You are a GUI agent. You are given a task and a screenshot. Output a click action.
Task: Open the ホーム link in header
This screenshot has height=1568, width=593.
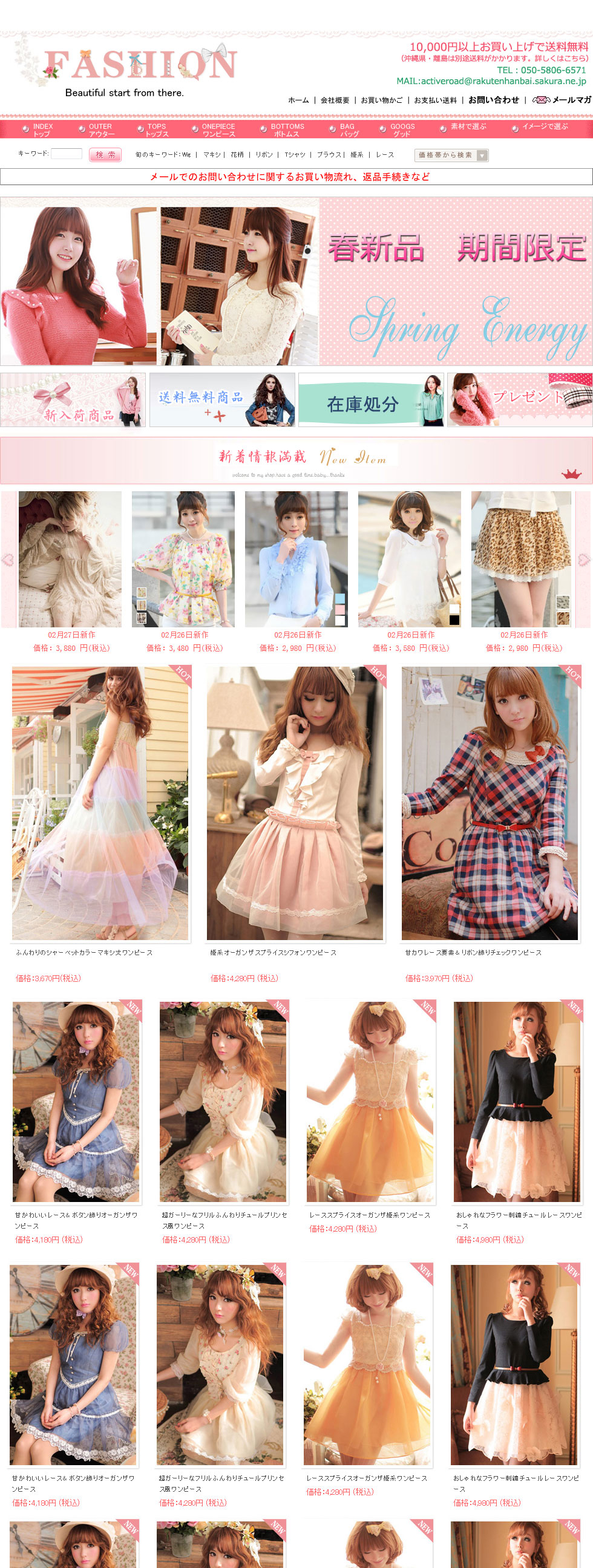tap(298, 100)
